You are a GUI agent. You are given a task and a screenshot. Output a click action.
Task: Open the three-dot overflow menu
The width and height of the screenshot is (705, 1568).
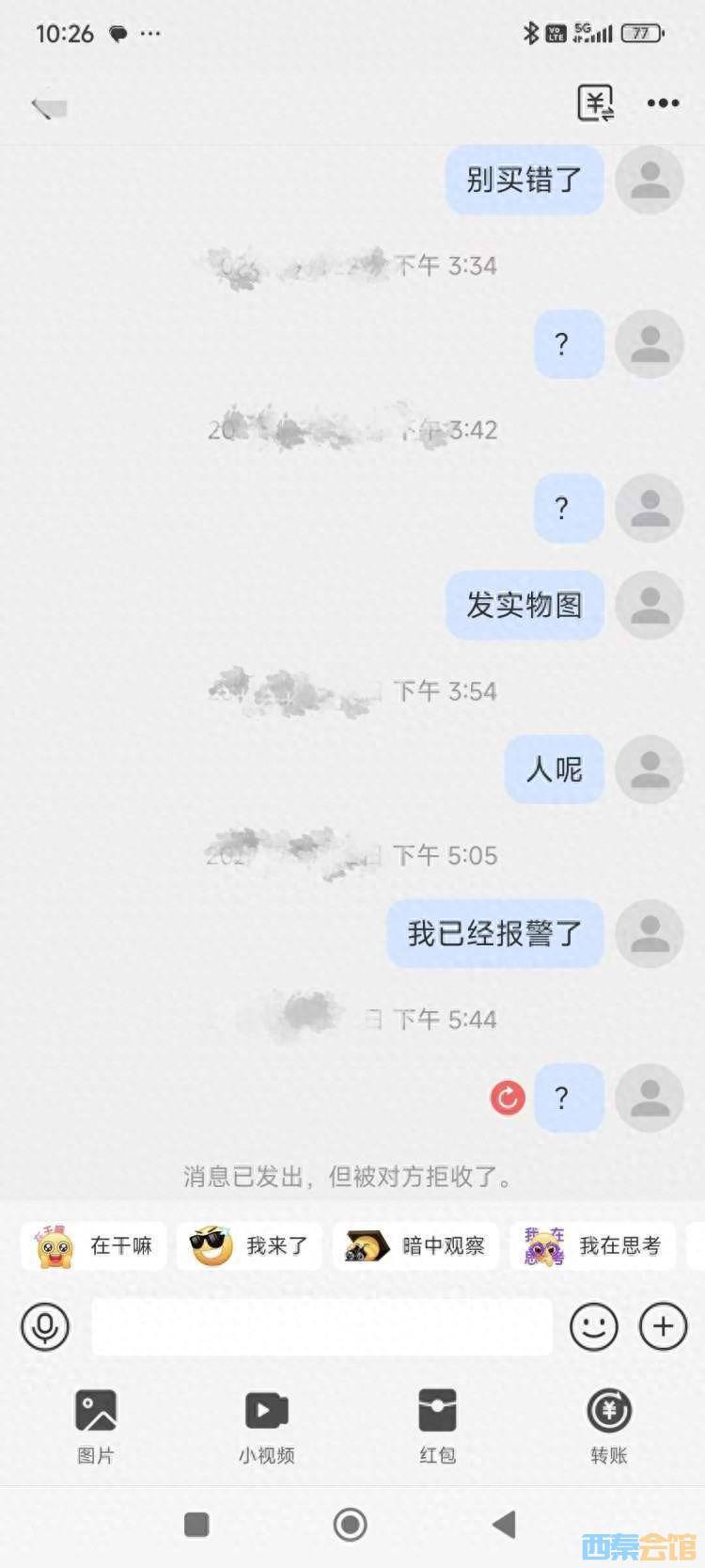[663, 103]
